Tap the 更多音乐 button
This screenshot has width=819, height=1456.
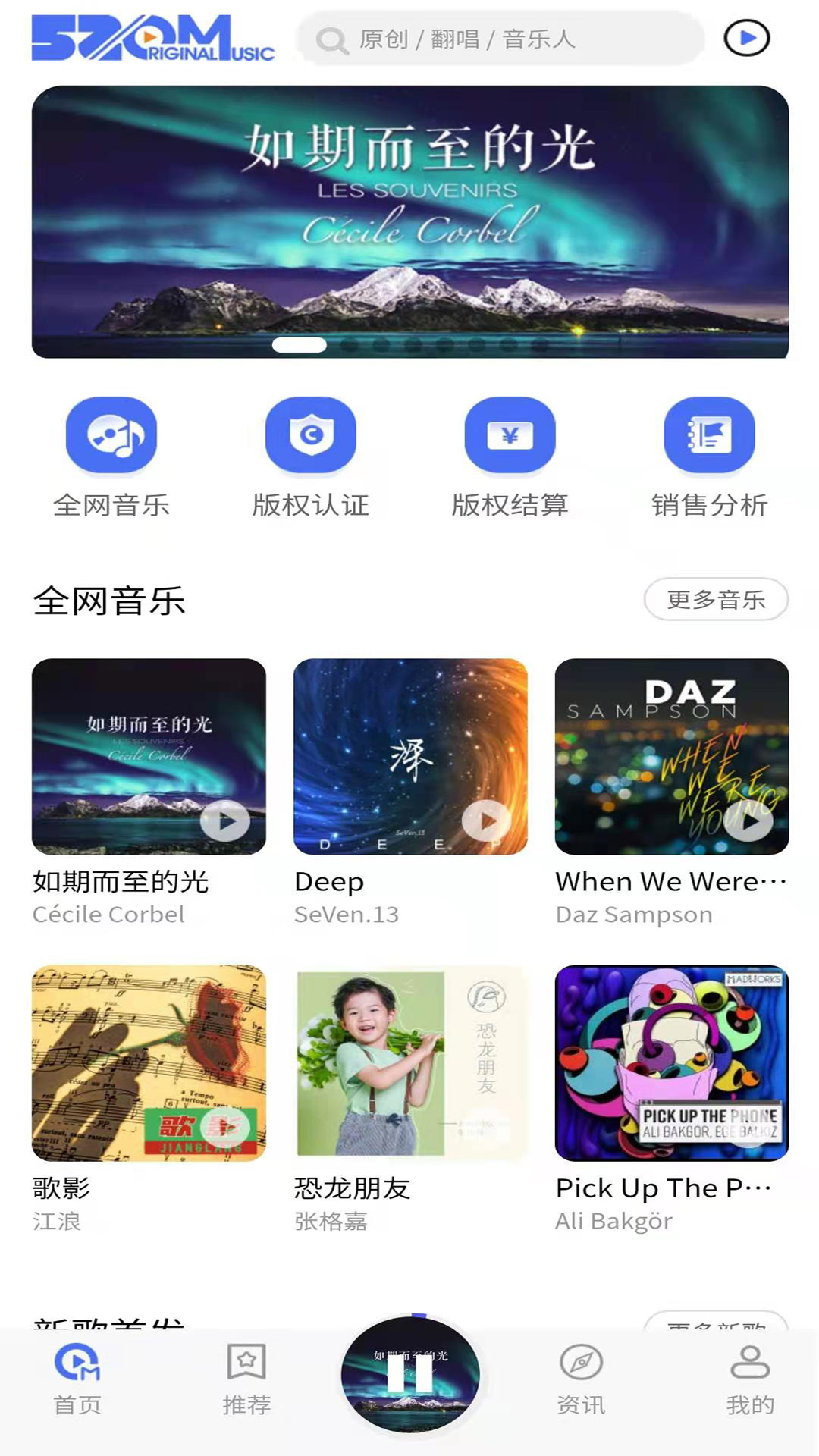click(x=716, y=600)
